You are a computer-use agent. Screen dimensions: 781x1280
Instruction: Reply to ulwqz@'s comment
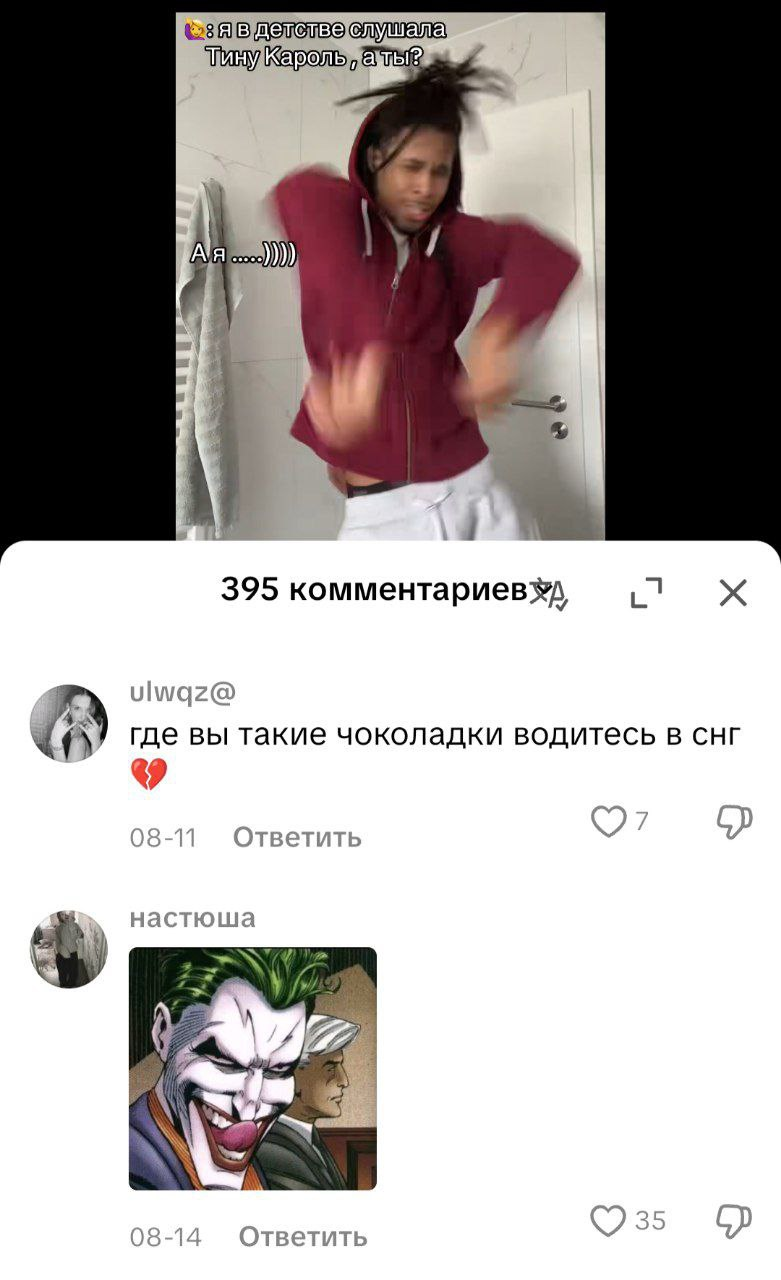click(297, 838)
